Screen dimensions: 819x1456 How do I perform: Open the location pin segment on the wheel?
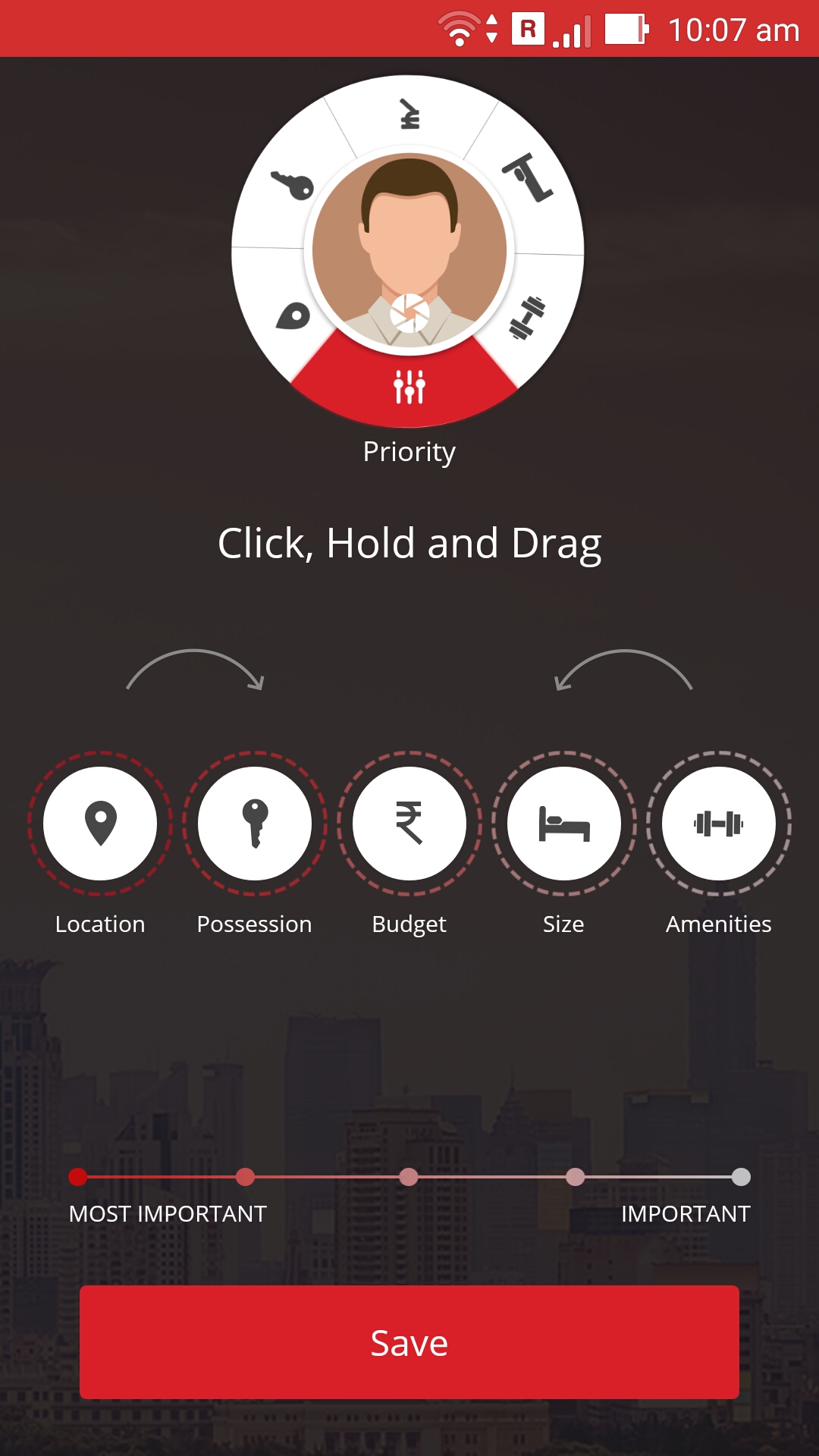[293, 316]
